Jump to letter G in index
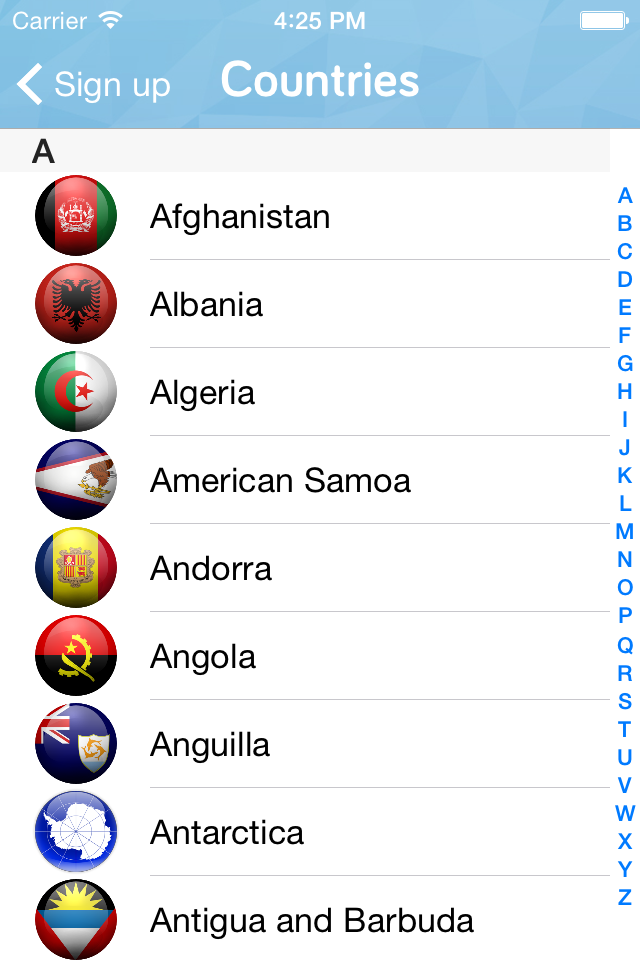640x960 pixels. click(625, 364)
